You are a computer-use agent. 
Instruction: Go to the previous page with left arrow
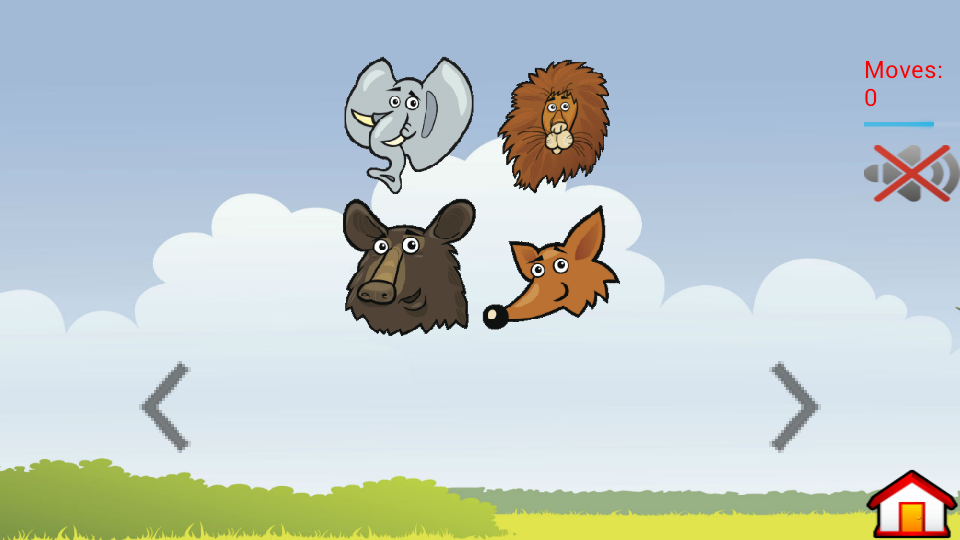165,407
